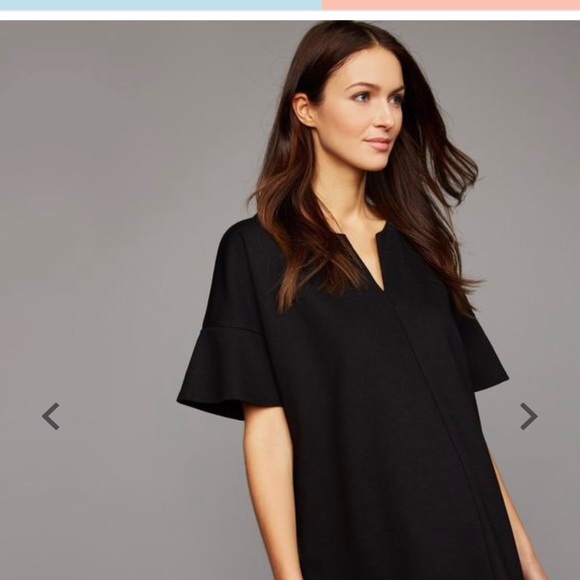The width and height of the screenshot is (580, 580).
Task: Go to the previous product photo
Action: [x=51, y=417]
